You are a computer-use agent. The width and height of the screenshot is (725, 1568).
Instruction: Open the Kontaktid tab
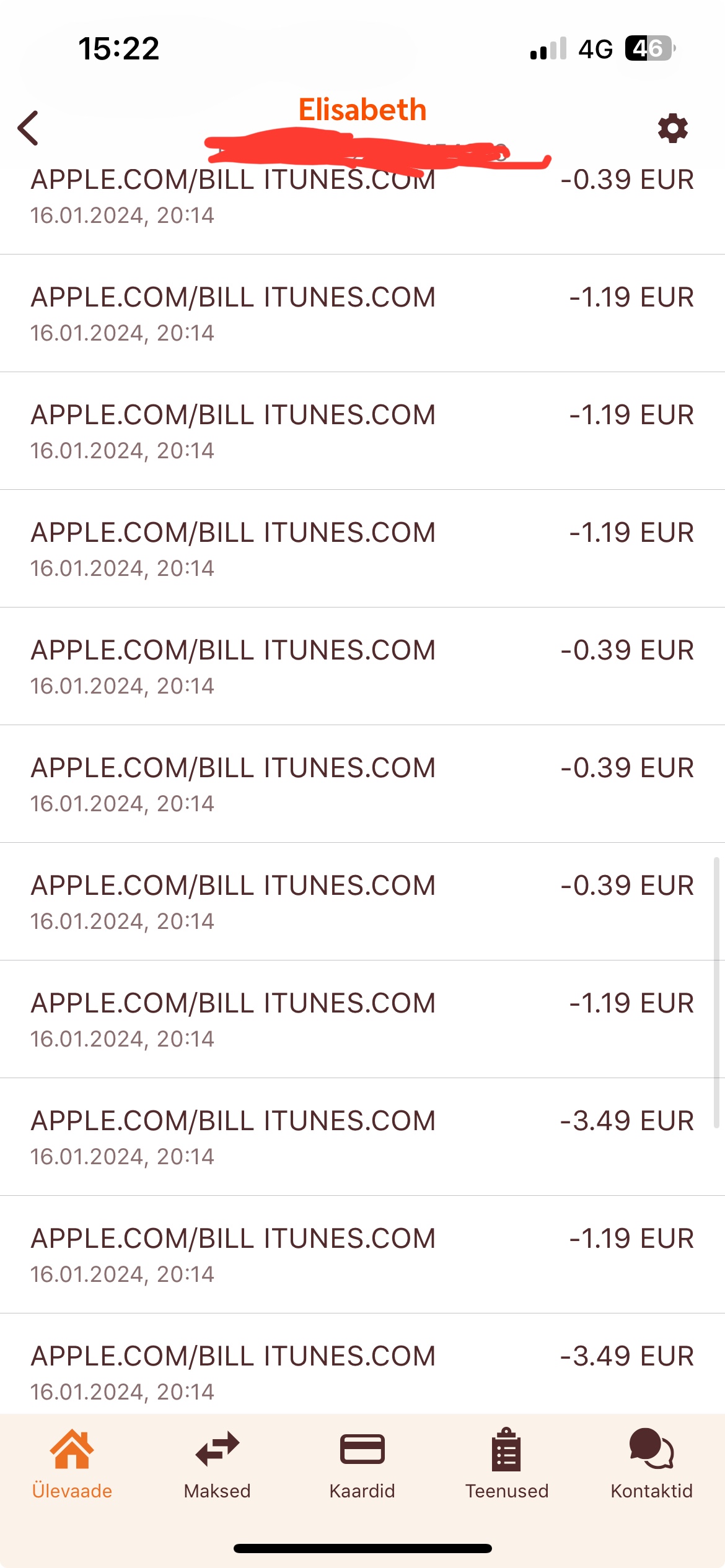pyautogui.click(x=651, y=1464)
